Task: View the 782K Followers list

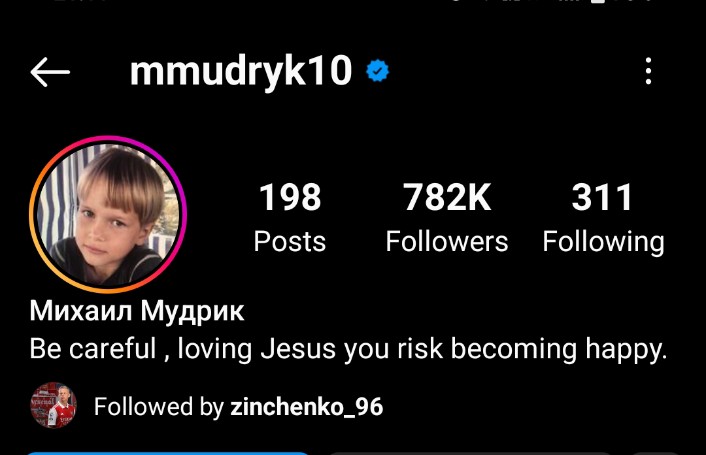Action: (447, 217)
